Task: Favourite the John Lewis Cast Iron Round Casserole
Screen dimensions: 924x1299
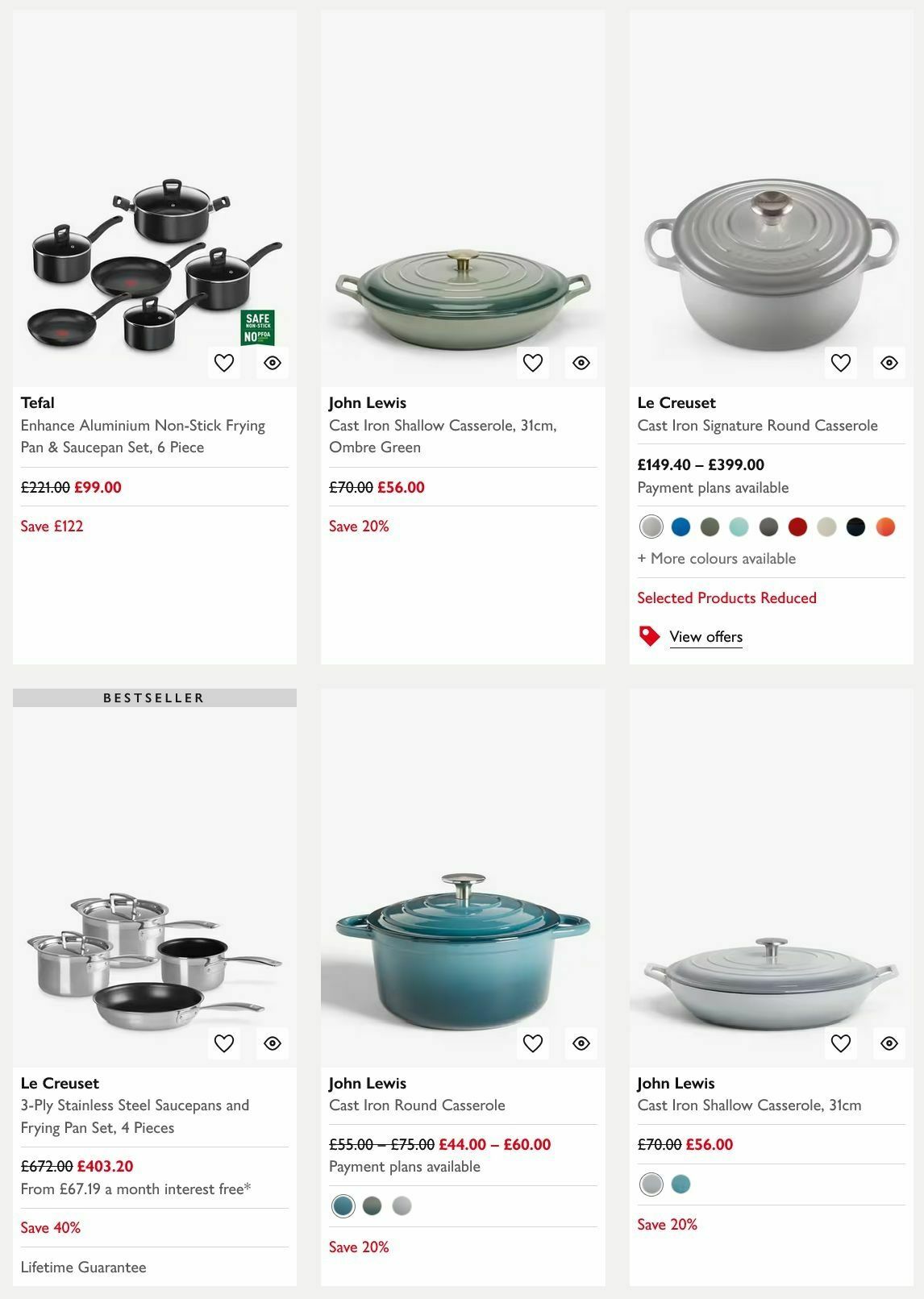Action: click(534, 1043)
